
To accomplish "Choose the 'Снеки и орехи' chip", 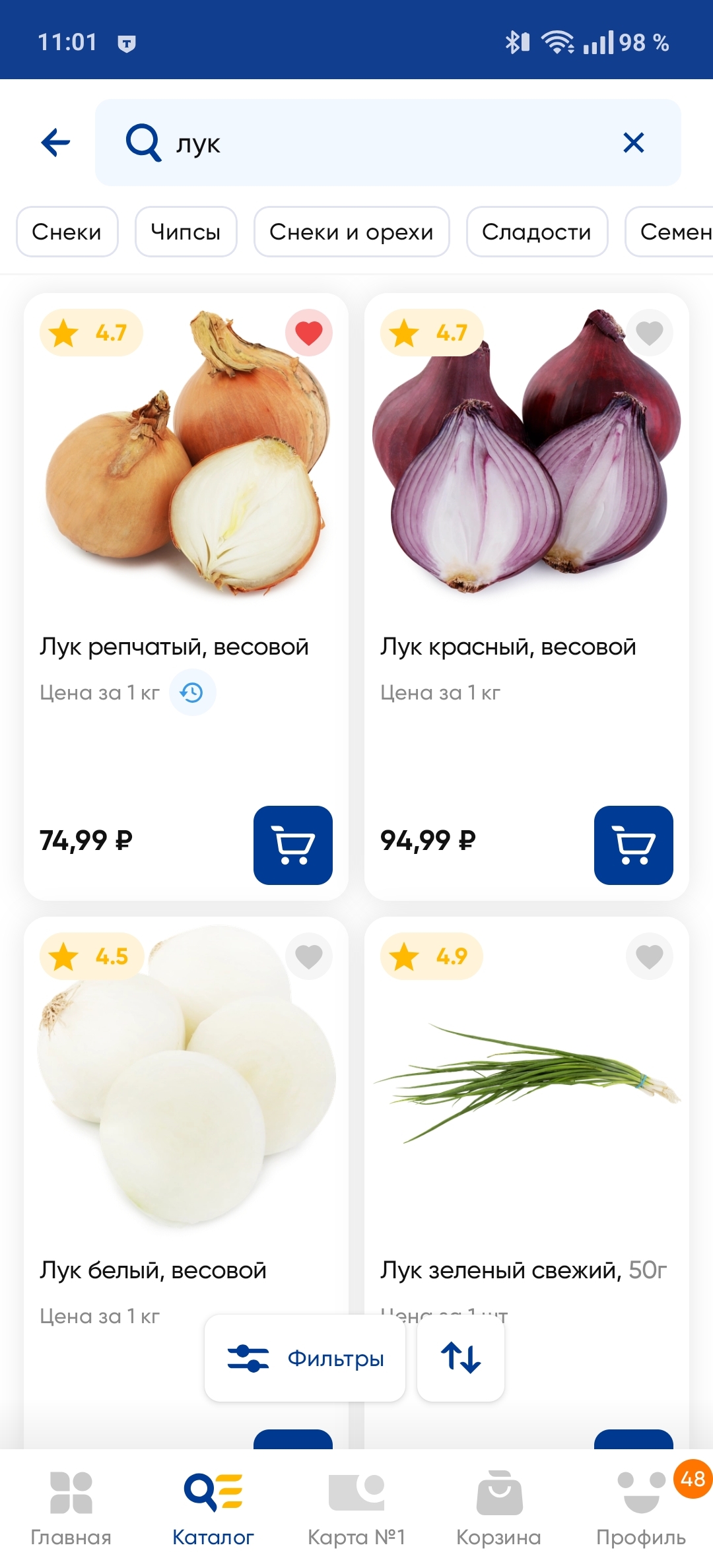I will 351,232.
